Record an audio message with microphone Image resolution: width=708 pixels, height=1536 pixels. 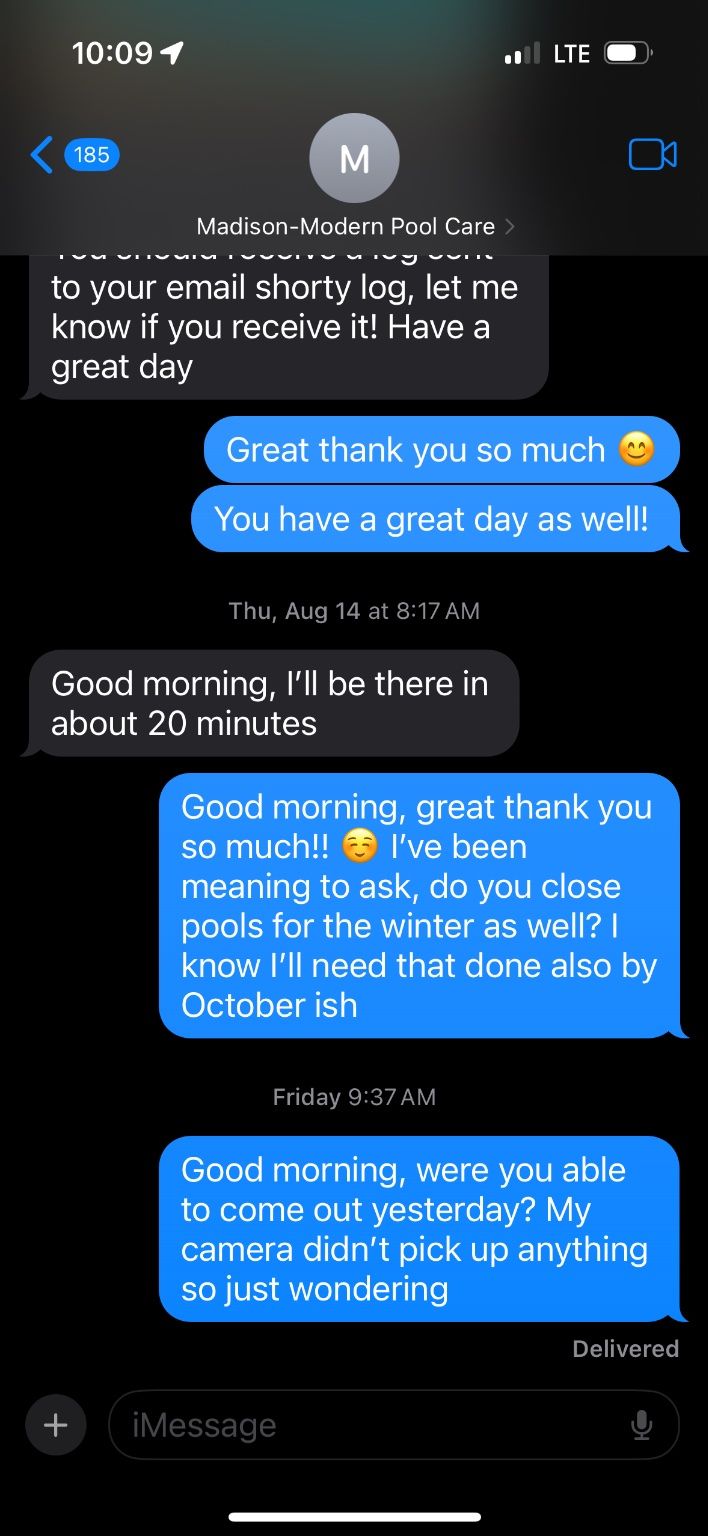point(642,1425)
